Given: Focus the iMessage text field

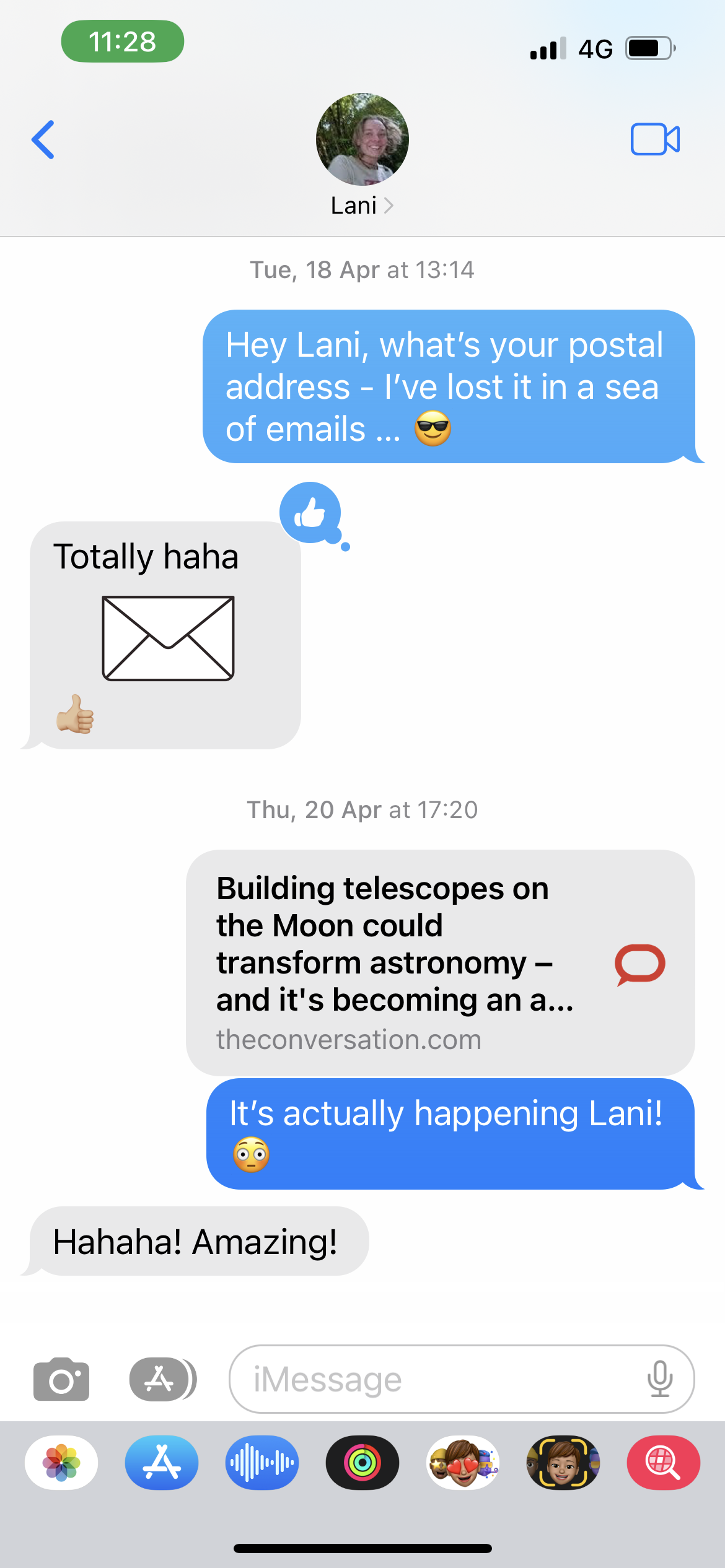Looking at the screenshot, I should tap(434, 1379).
